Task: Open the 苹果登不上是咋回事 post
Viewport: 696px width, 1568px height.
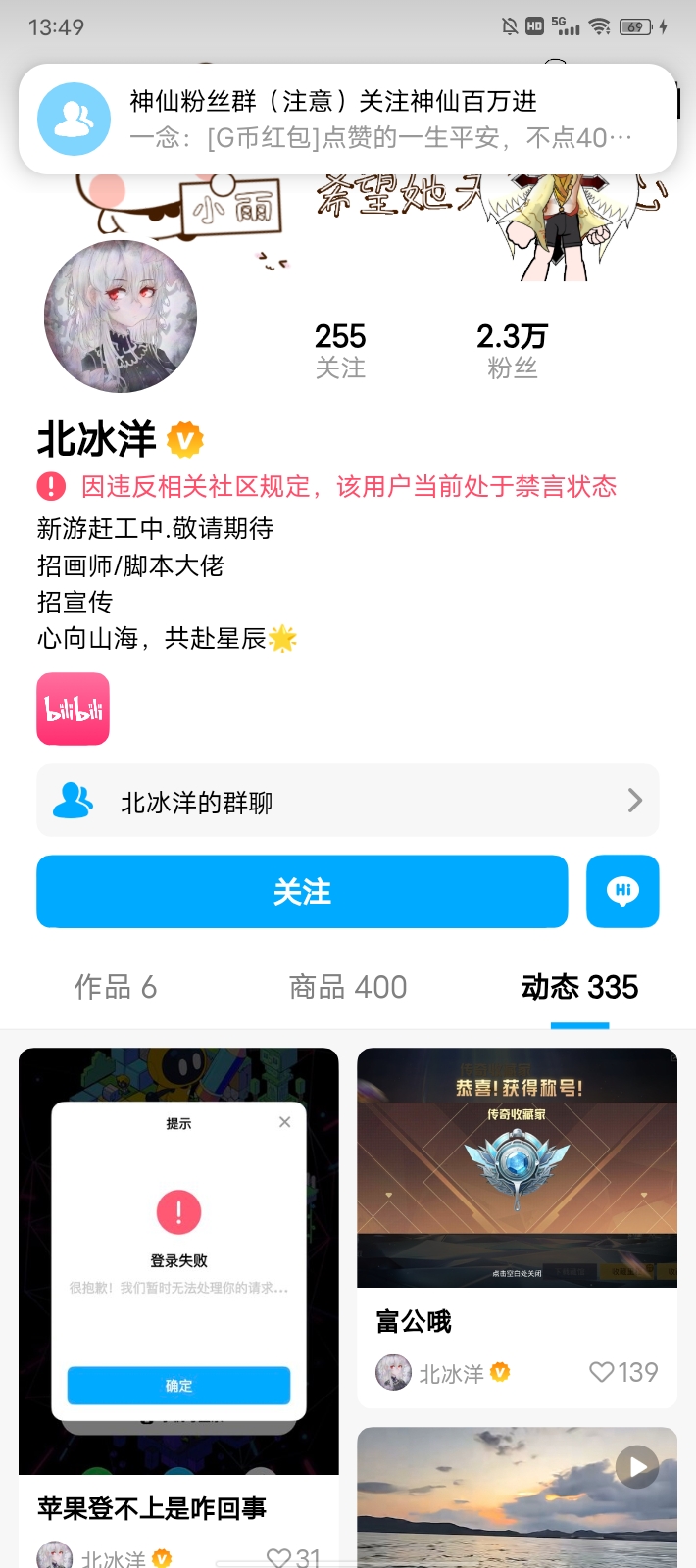Action: (178, 1274)
